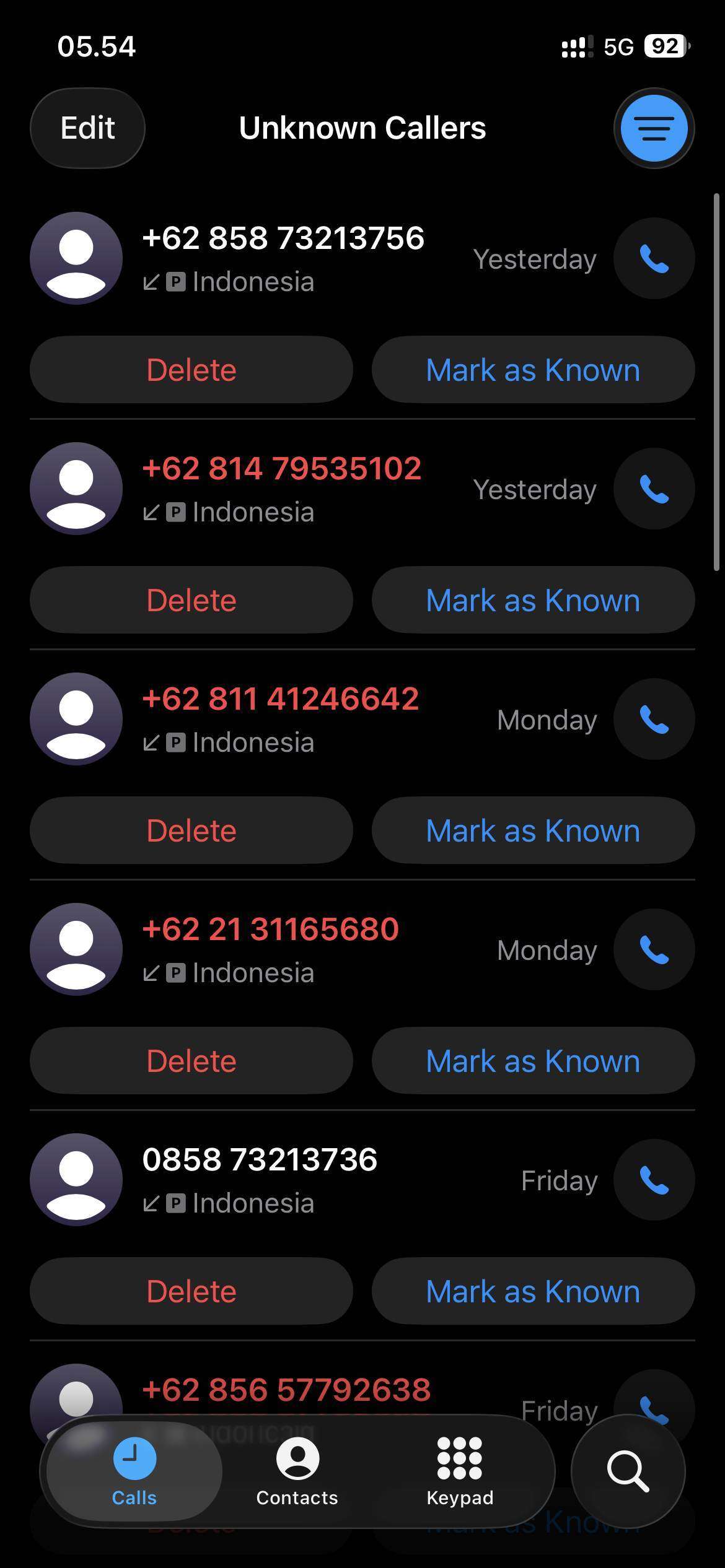Mark +62 21 31165680 as known
The width and height of the screenshot is (725, 1568).
click(533, 1061)
